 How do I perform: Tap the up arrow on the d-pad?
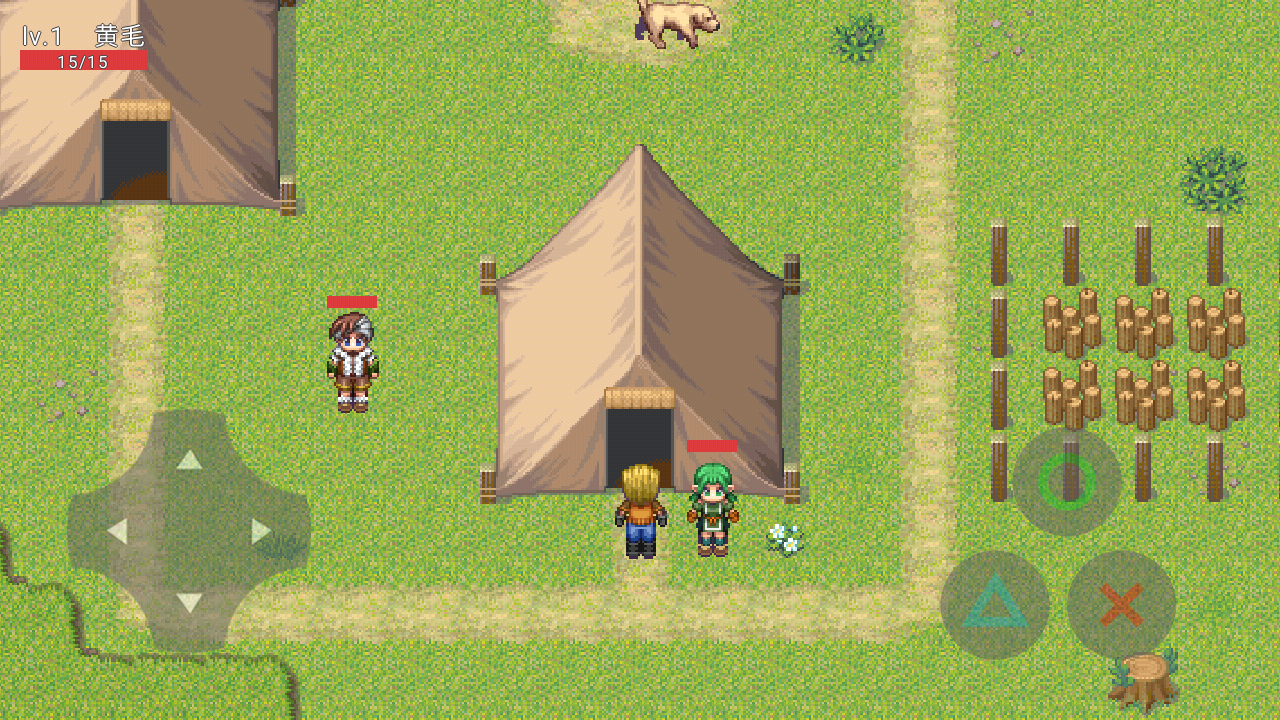coord(189,459)
